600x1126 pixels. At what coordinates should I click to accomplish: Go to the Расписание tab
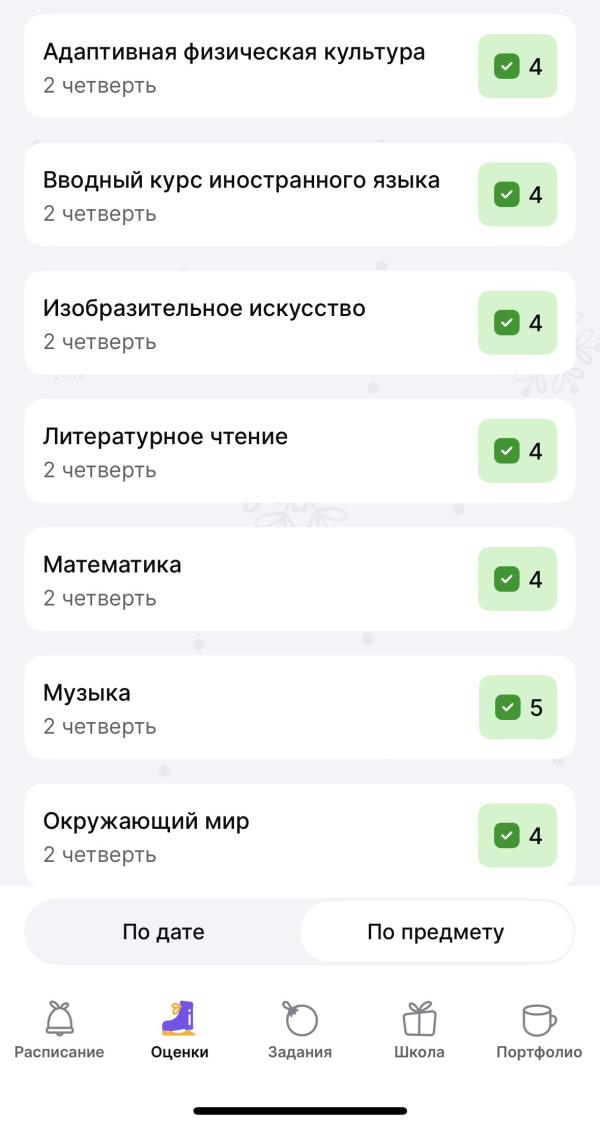pyautogui.click(x=59, y=1030)
